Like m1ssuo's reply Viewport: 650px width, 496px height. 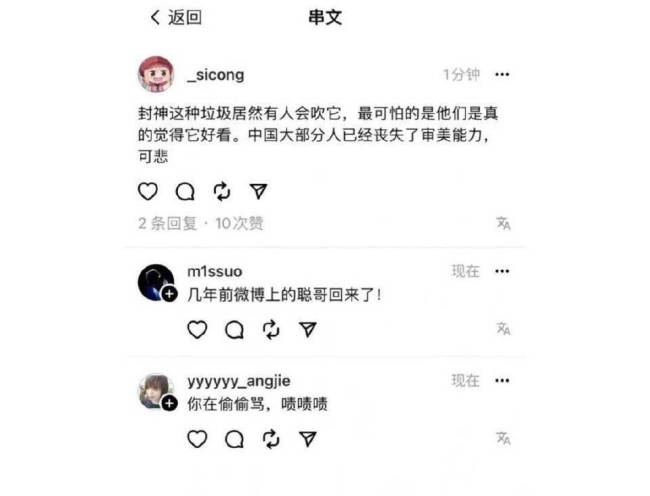197,329
